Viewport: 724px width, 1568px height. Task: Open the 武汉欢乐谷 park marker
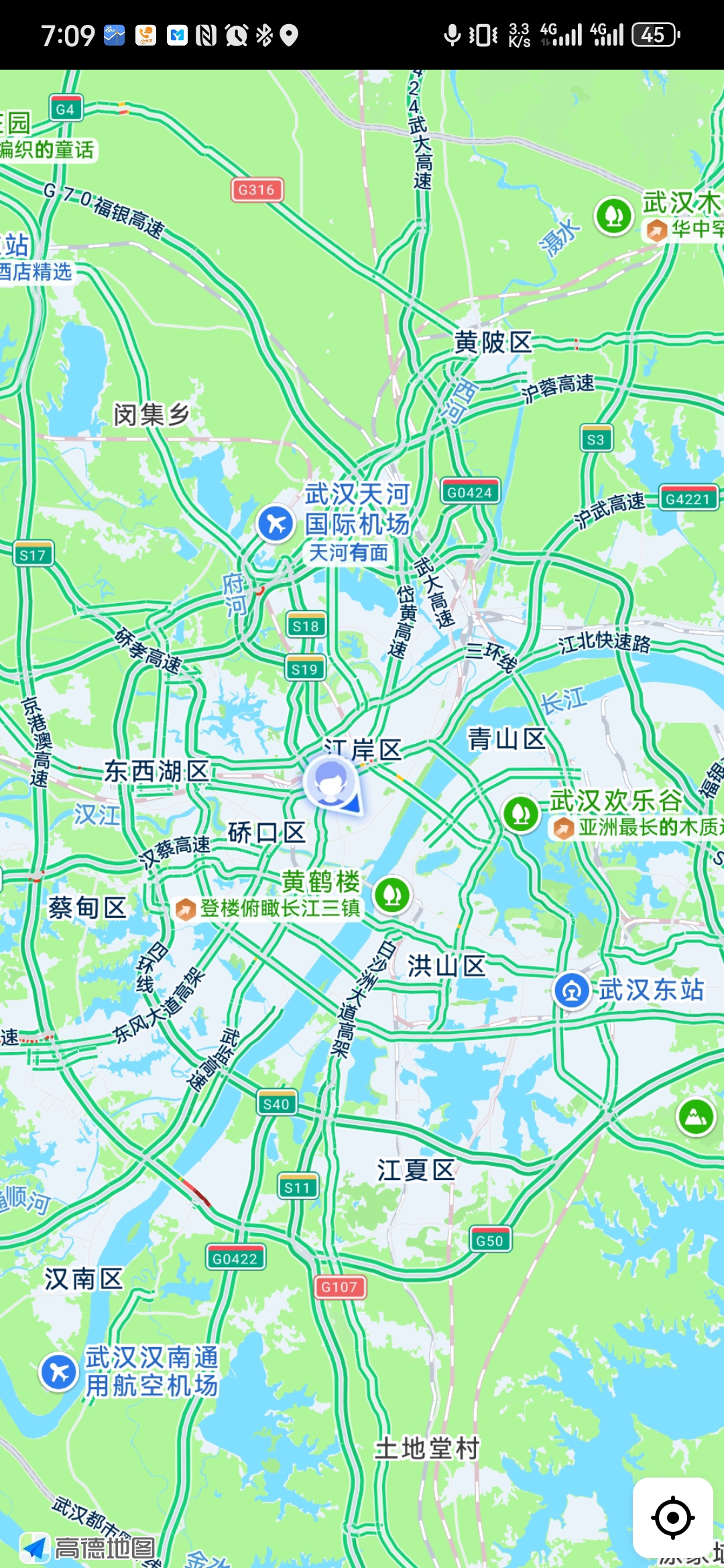point(521,814)
